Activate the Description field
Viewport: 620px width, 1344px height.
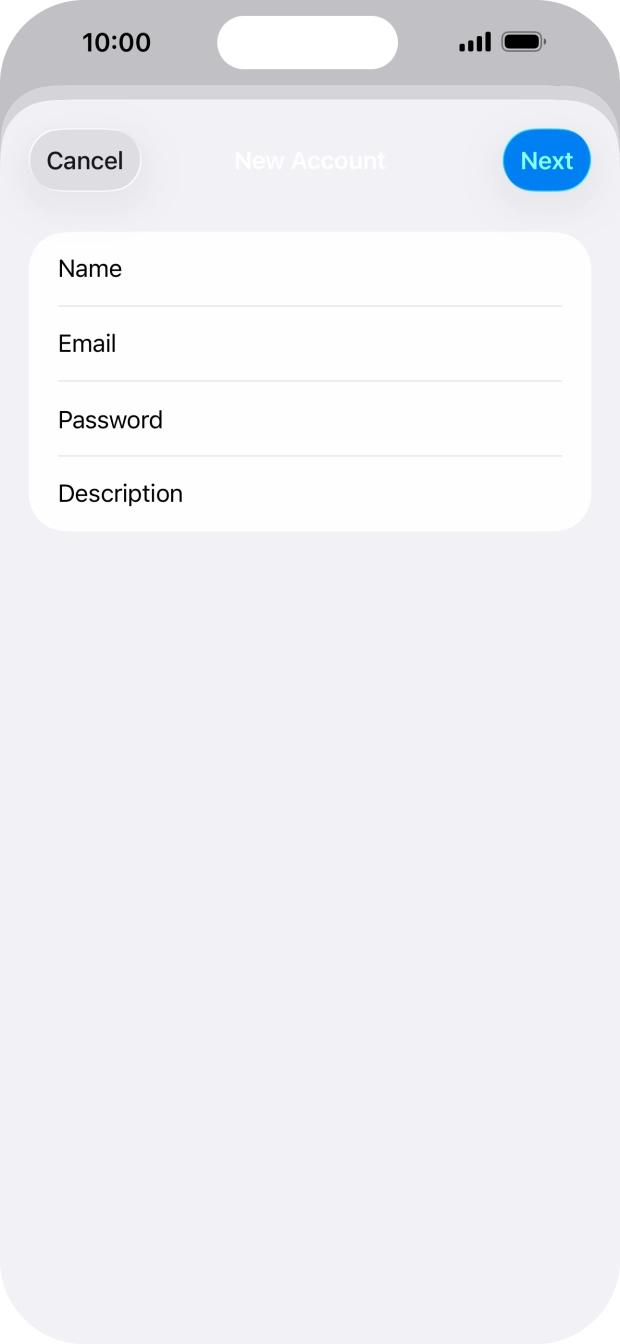[x=310, y=494]
